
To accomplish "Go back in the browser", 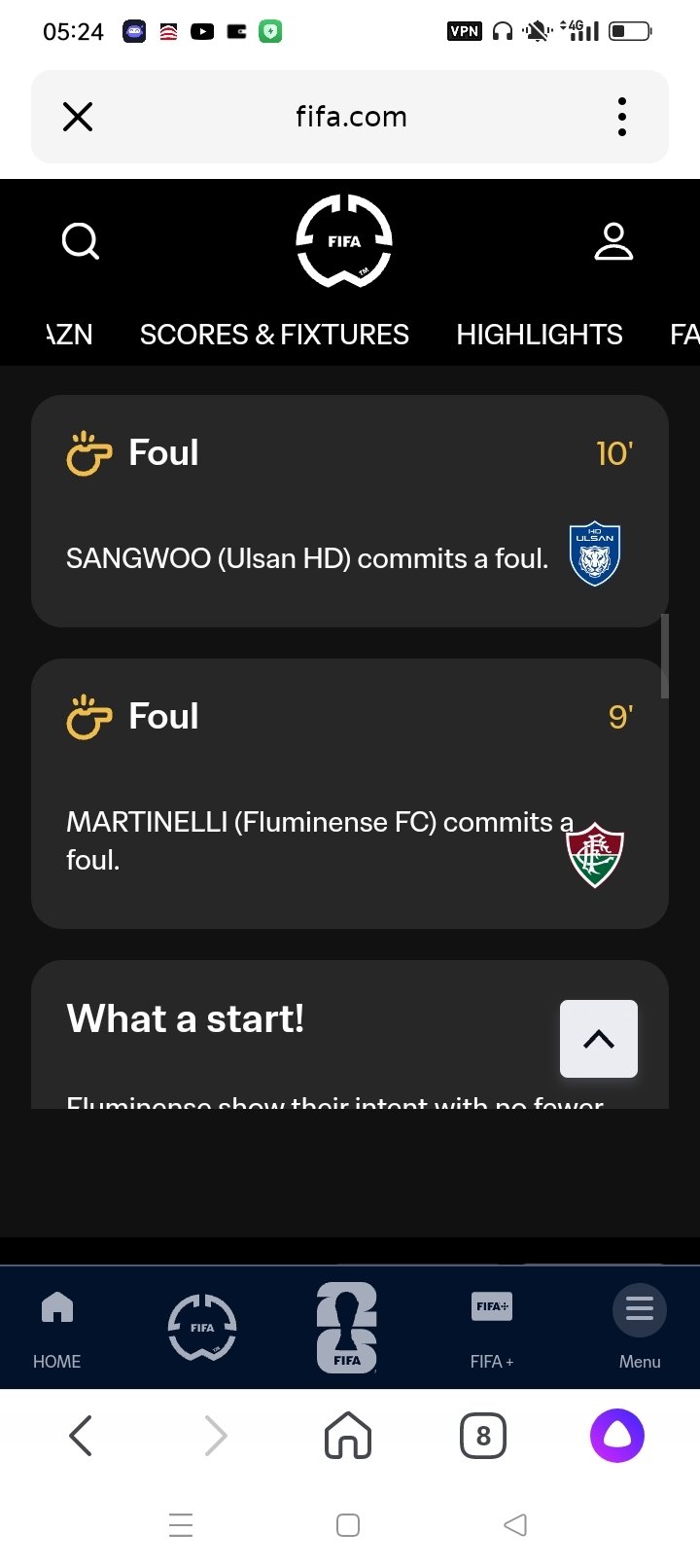I will click(x=81, y=1436).
